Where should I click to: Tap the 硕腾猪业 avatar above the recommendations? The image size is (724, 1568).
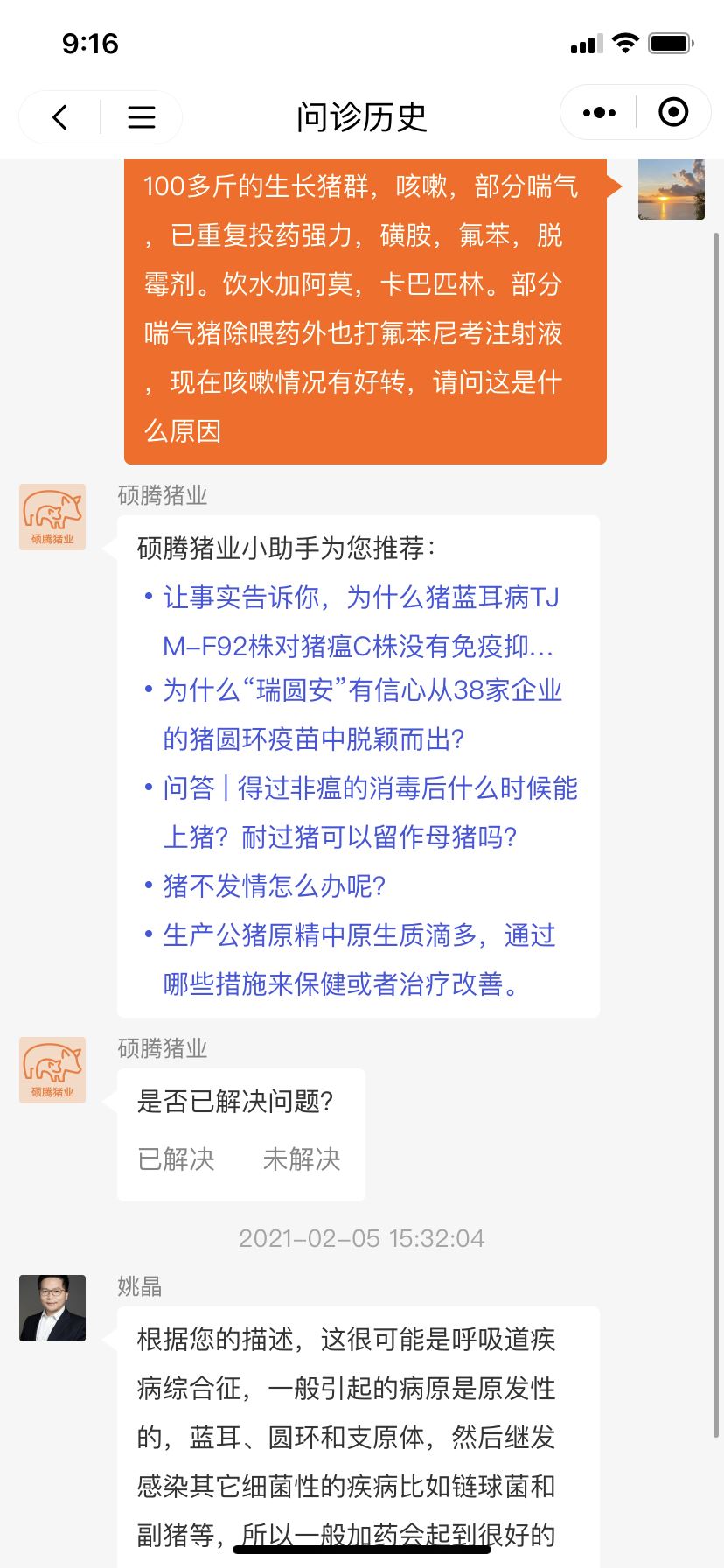[x=52, y=516]
